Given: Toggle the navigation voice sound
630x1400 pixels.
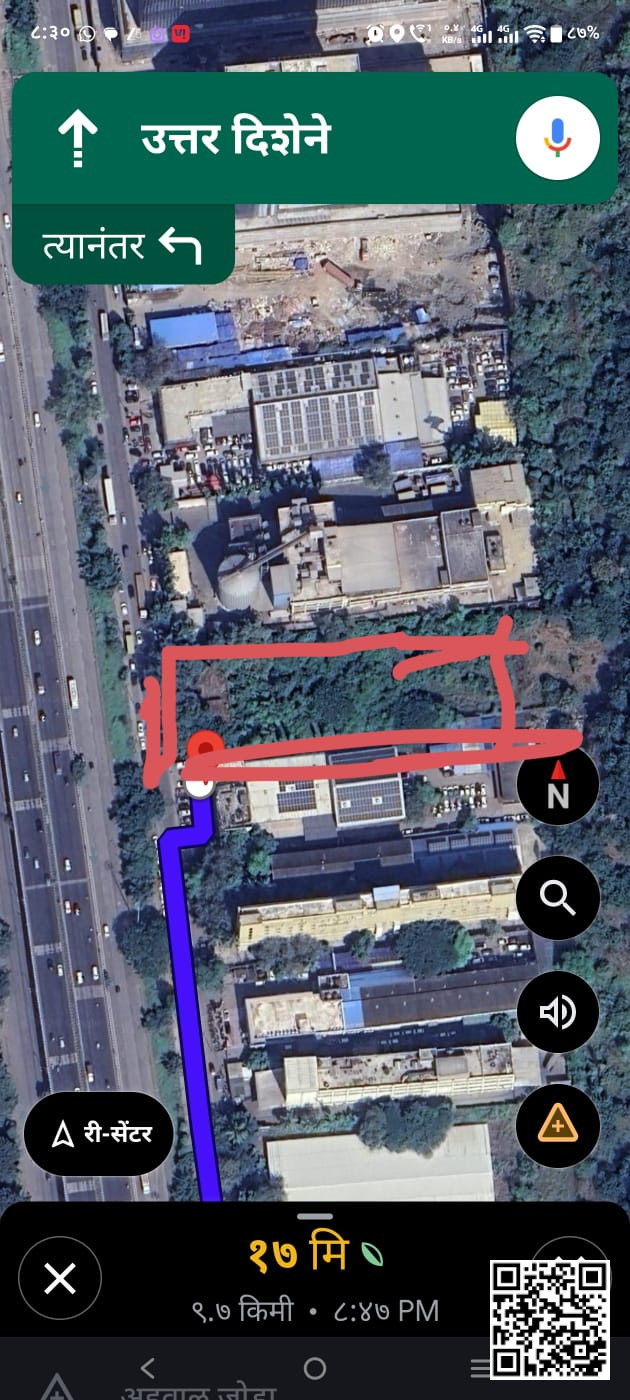Looking at the screenshot, I should click(x=557, y=1012).
